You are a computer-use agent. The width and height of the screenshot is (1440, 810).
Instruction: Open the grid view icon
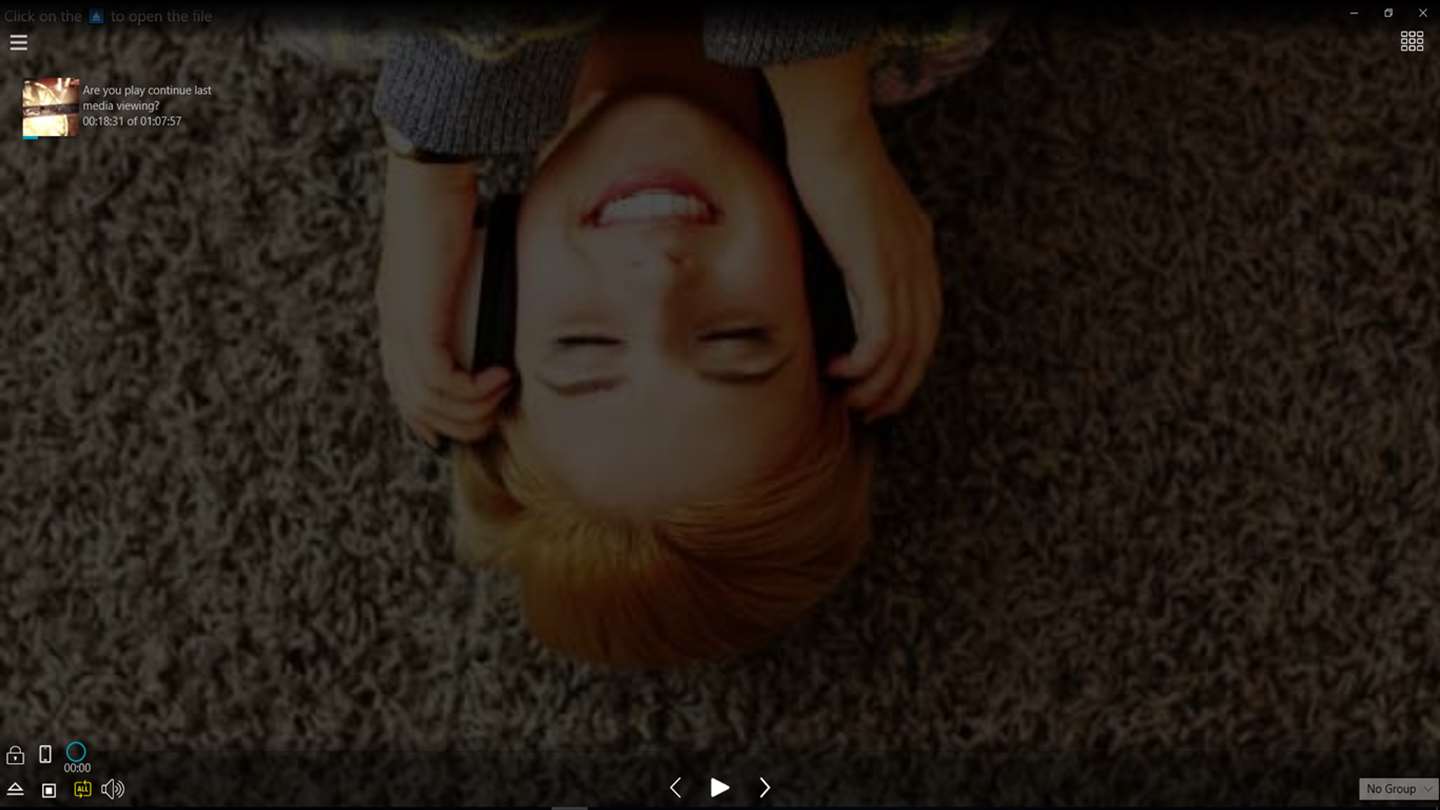pos(1411,41)
